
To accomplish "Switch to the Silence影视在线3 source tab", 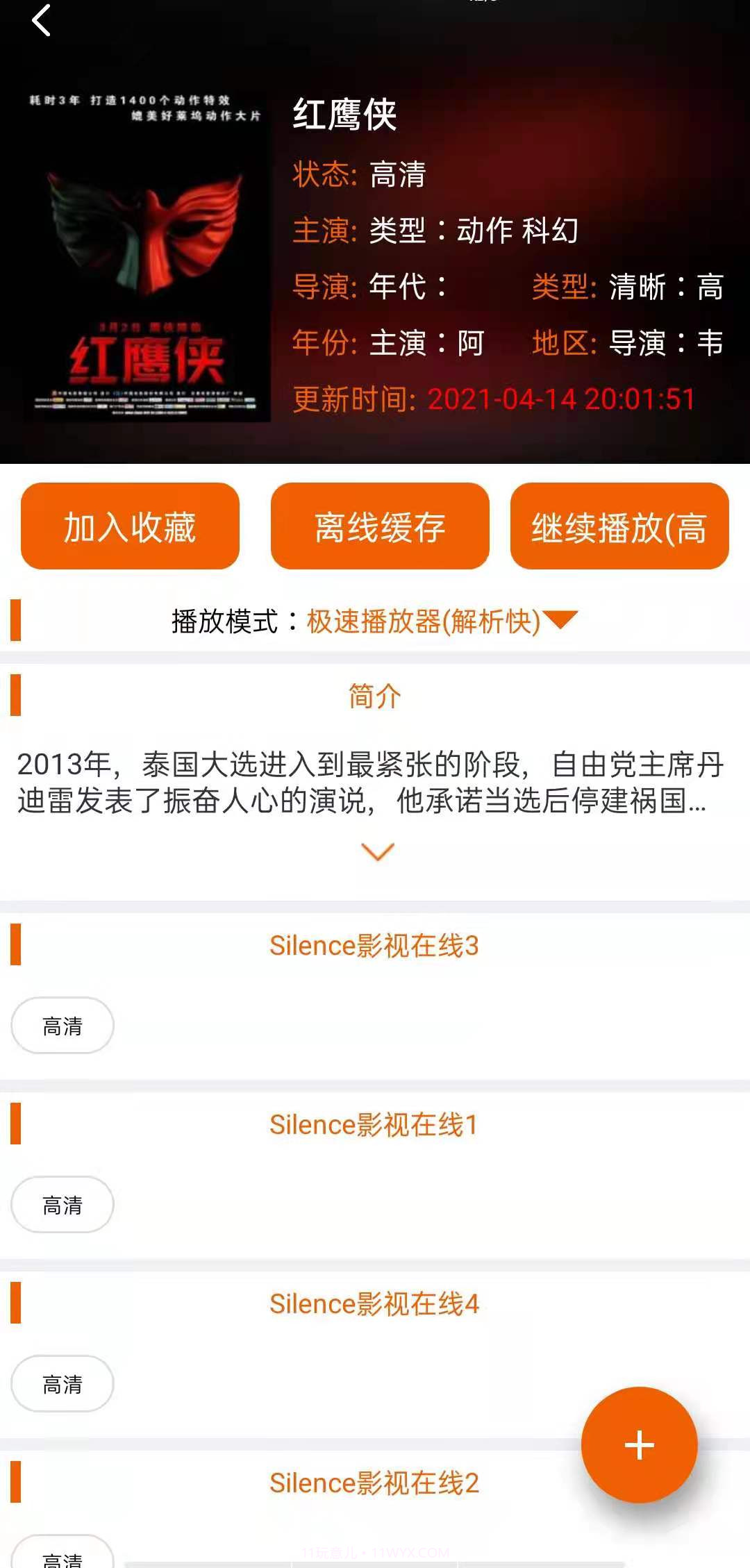I will 375,945.
